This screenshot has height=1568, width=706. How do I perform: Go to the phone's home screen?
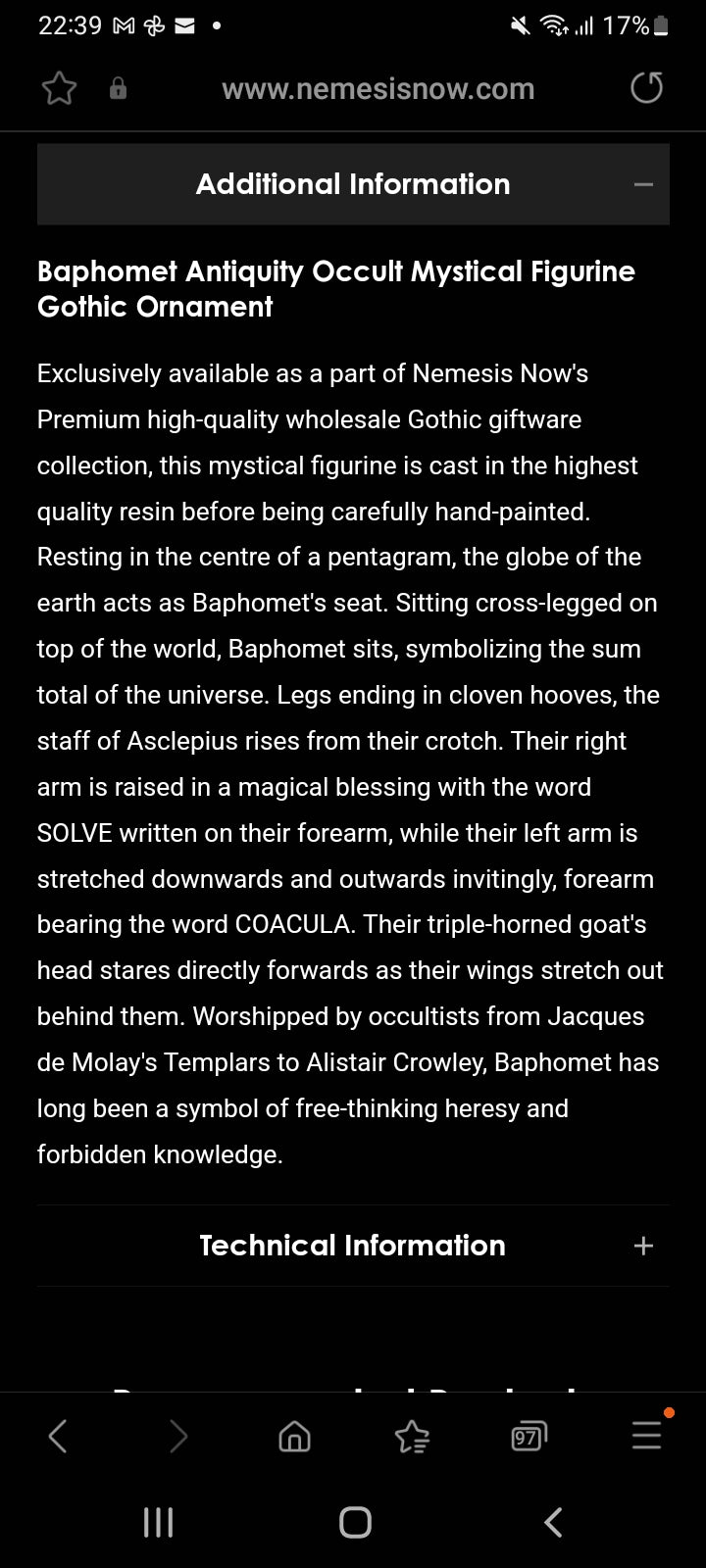[x=355, y=1522]
